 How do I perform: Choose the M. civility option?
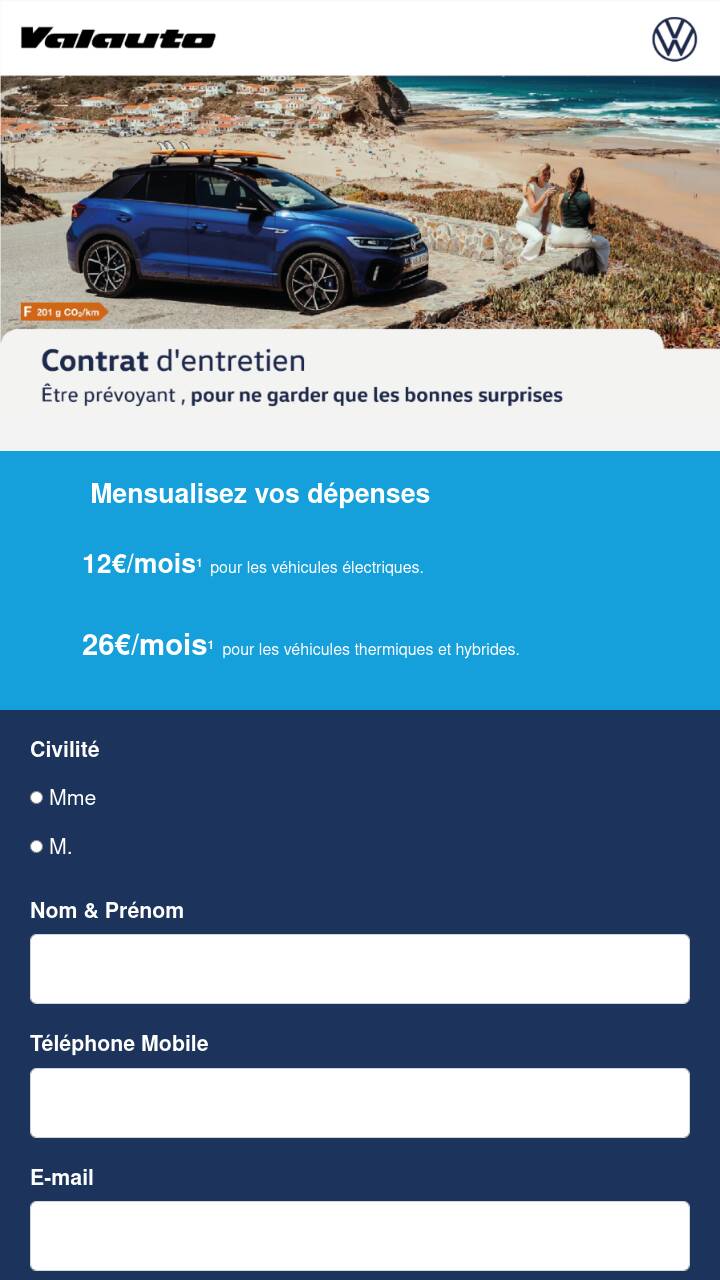coord(37,847)
